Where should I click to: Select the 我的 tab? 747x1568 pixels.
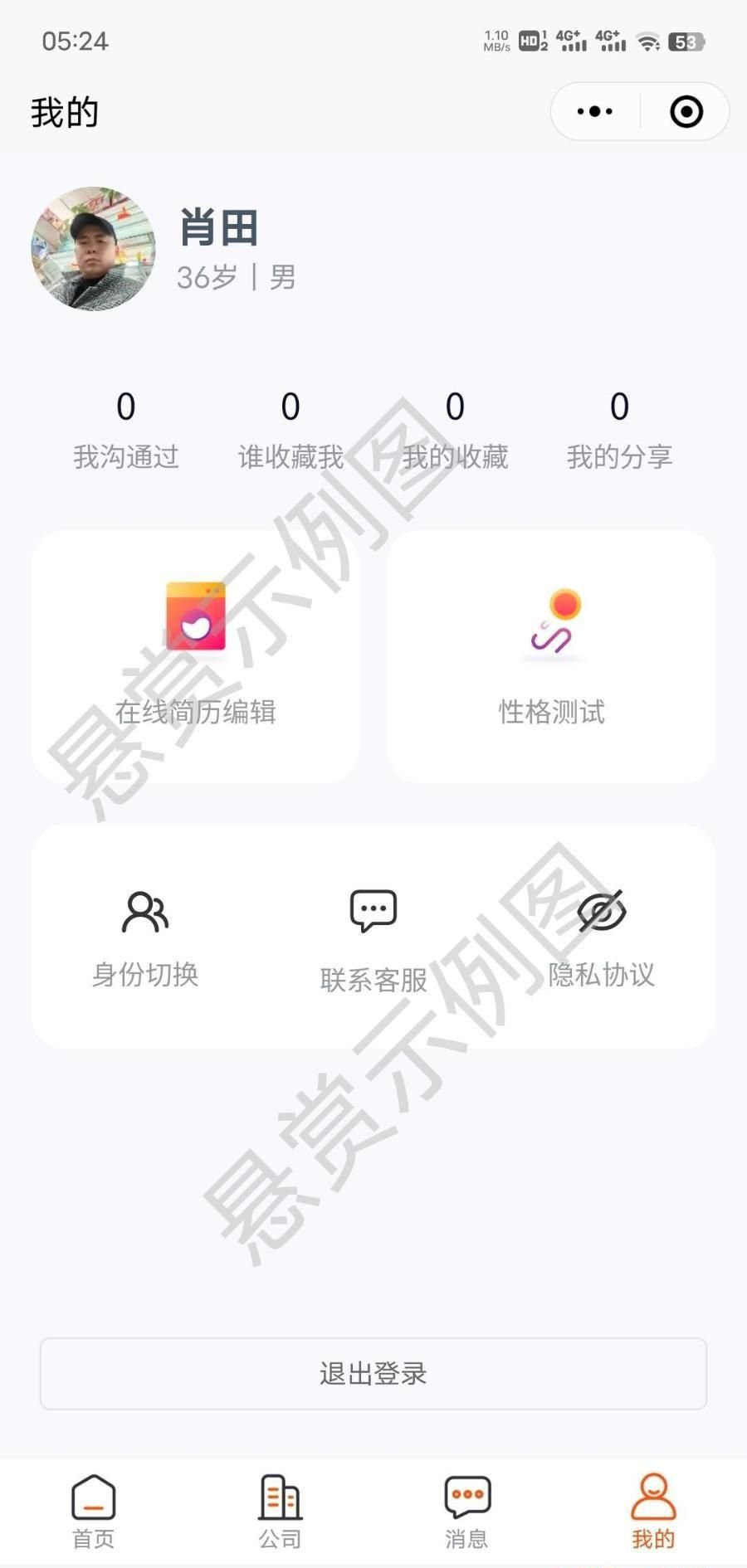[x=653, y=1512]
